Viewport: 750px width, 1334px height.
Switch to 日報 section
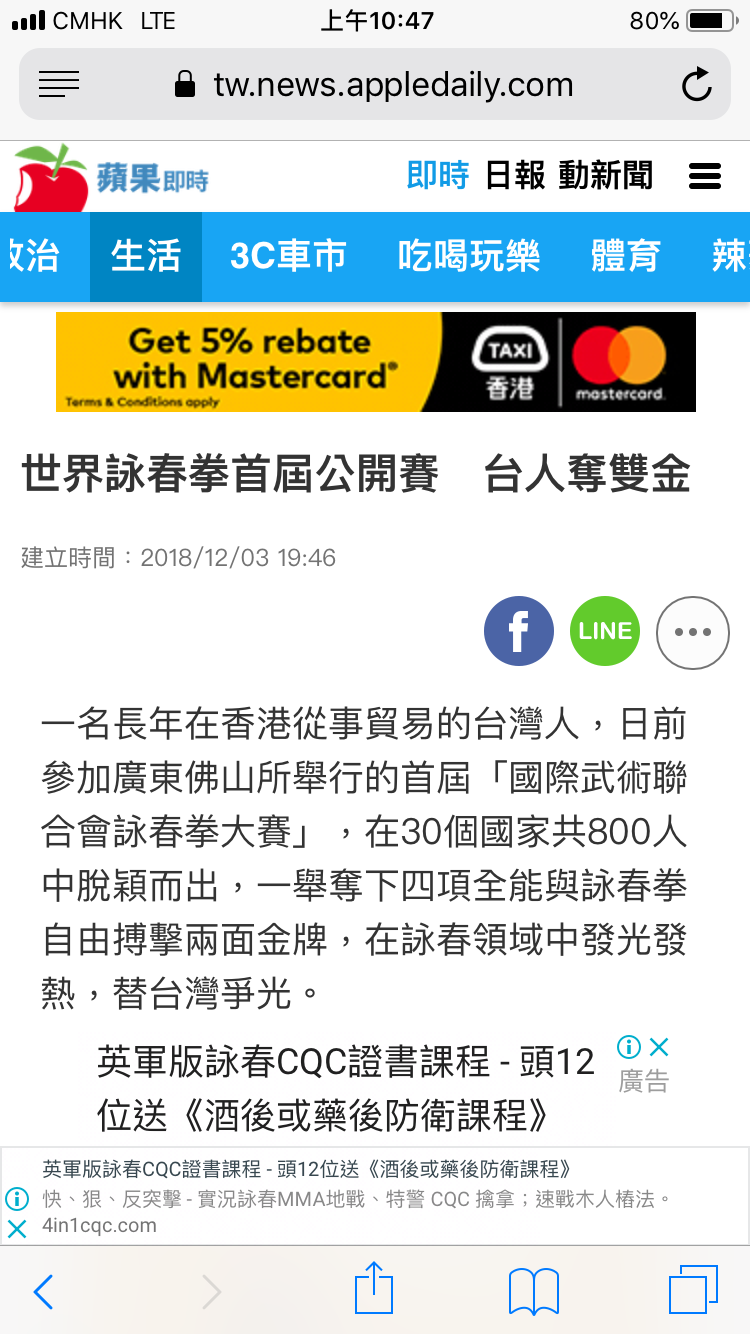[x=515, y=176]
